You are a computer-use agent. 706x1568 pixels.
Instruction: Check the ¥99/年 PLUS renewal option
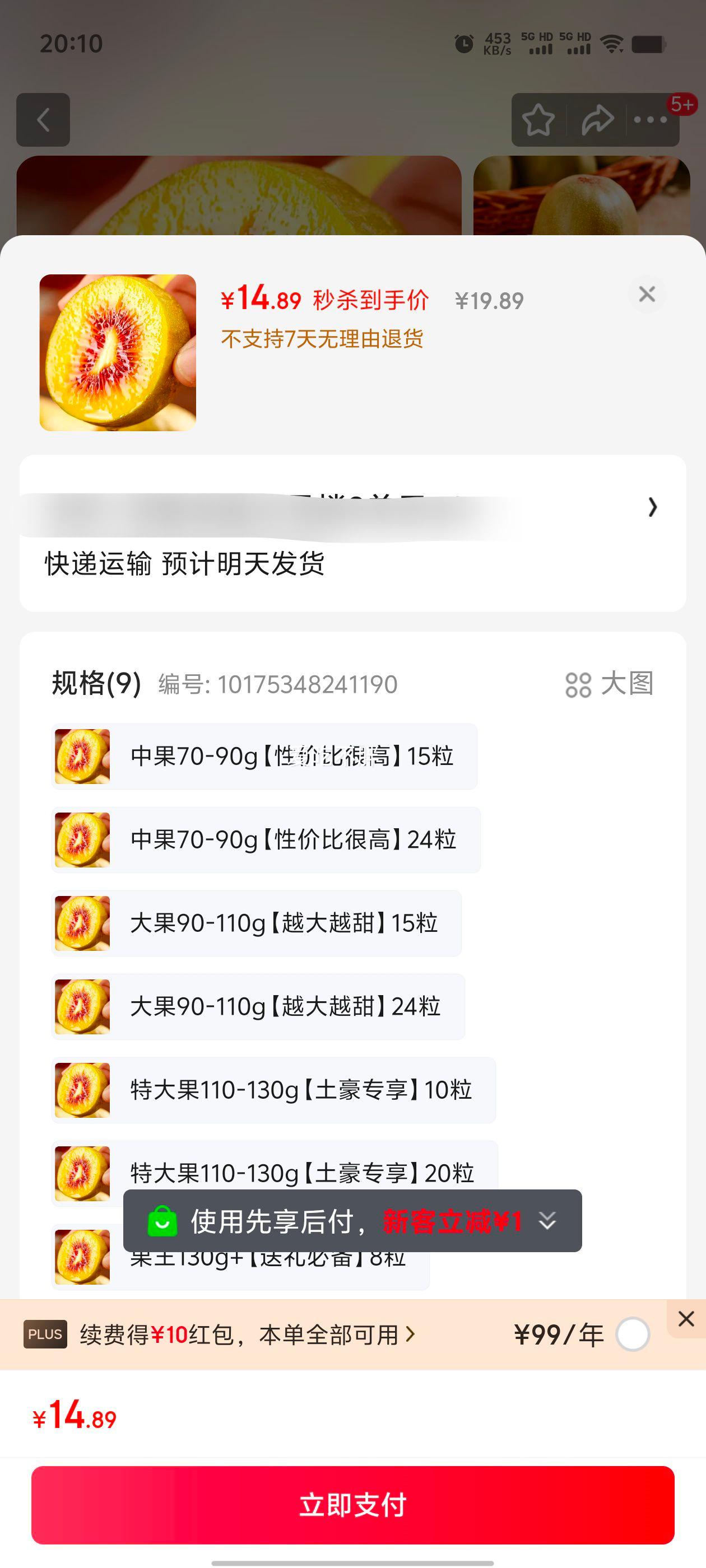click(x=632, y=1334)
